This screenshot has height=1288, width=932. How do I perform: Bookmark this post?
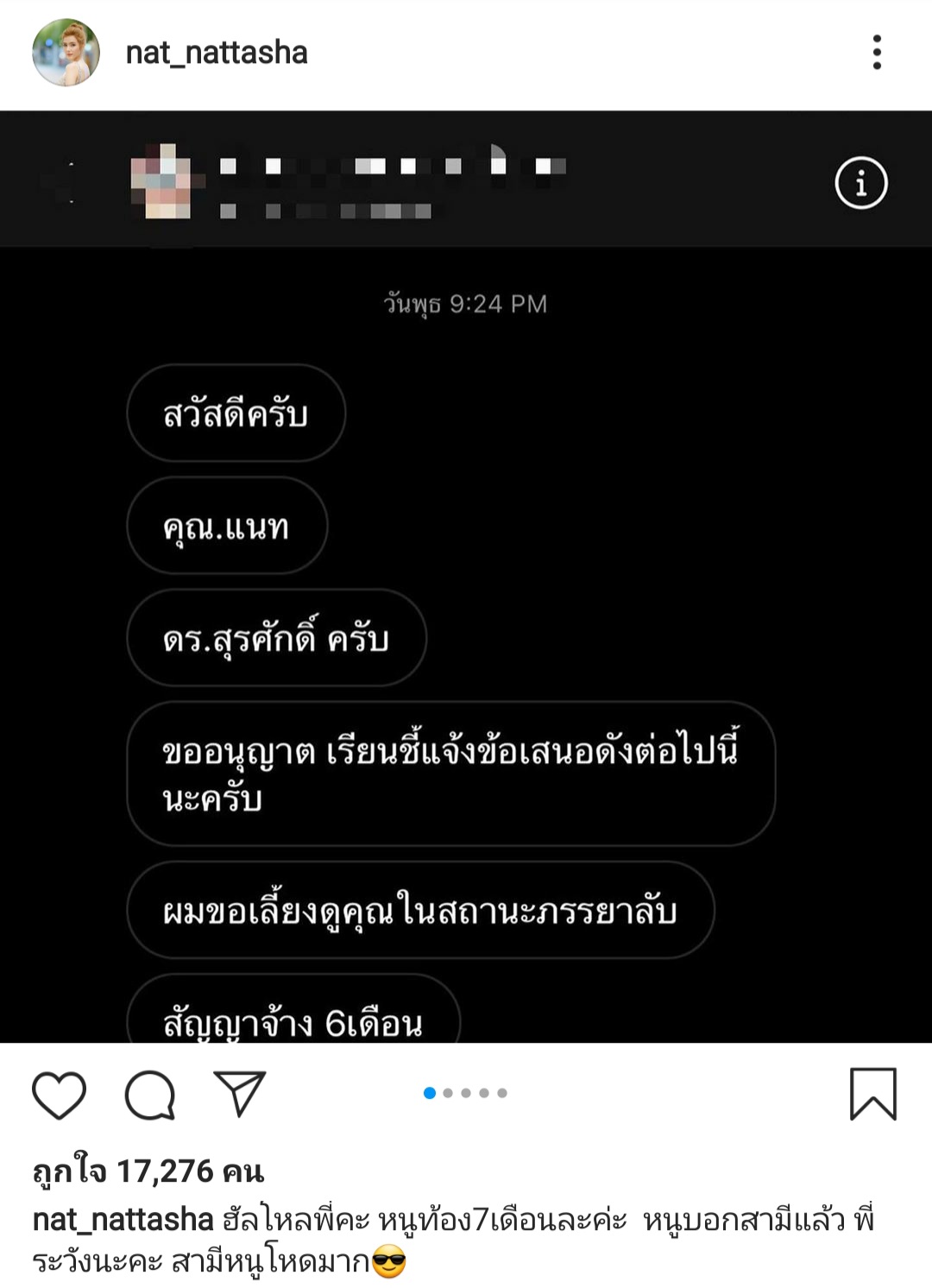872,1094
